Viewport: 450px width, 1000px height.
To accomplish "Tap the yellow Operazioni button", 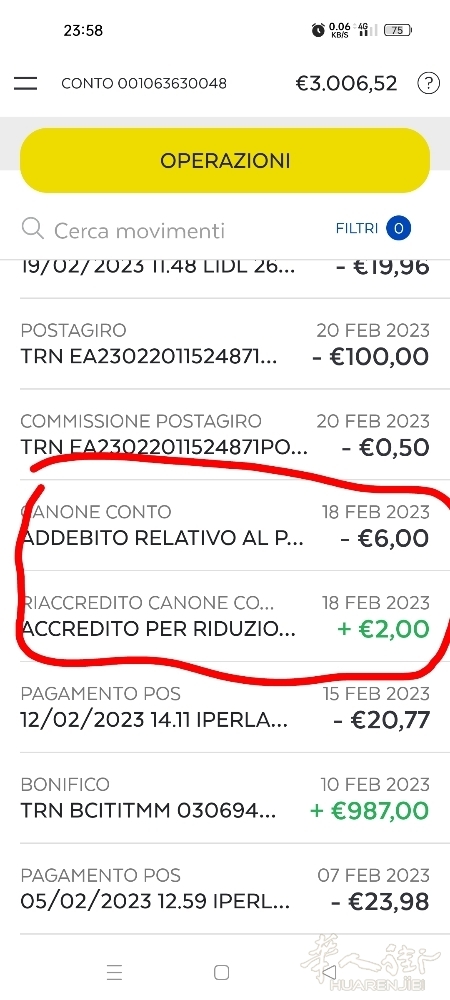I will 225,161.
